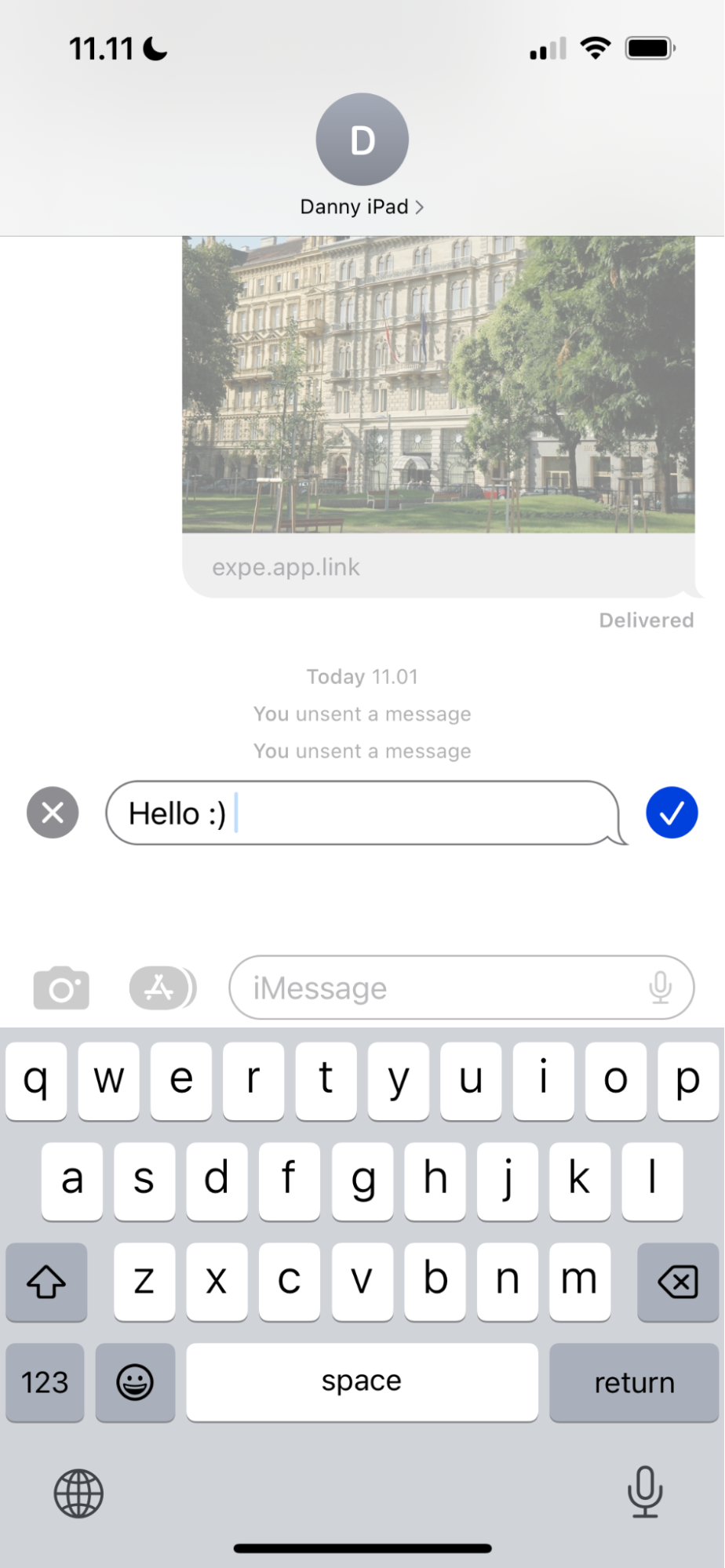Hit the backspace key
The height and width of the screenshot is (1568, 725).
coord(678,1282)
